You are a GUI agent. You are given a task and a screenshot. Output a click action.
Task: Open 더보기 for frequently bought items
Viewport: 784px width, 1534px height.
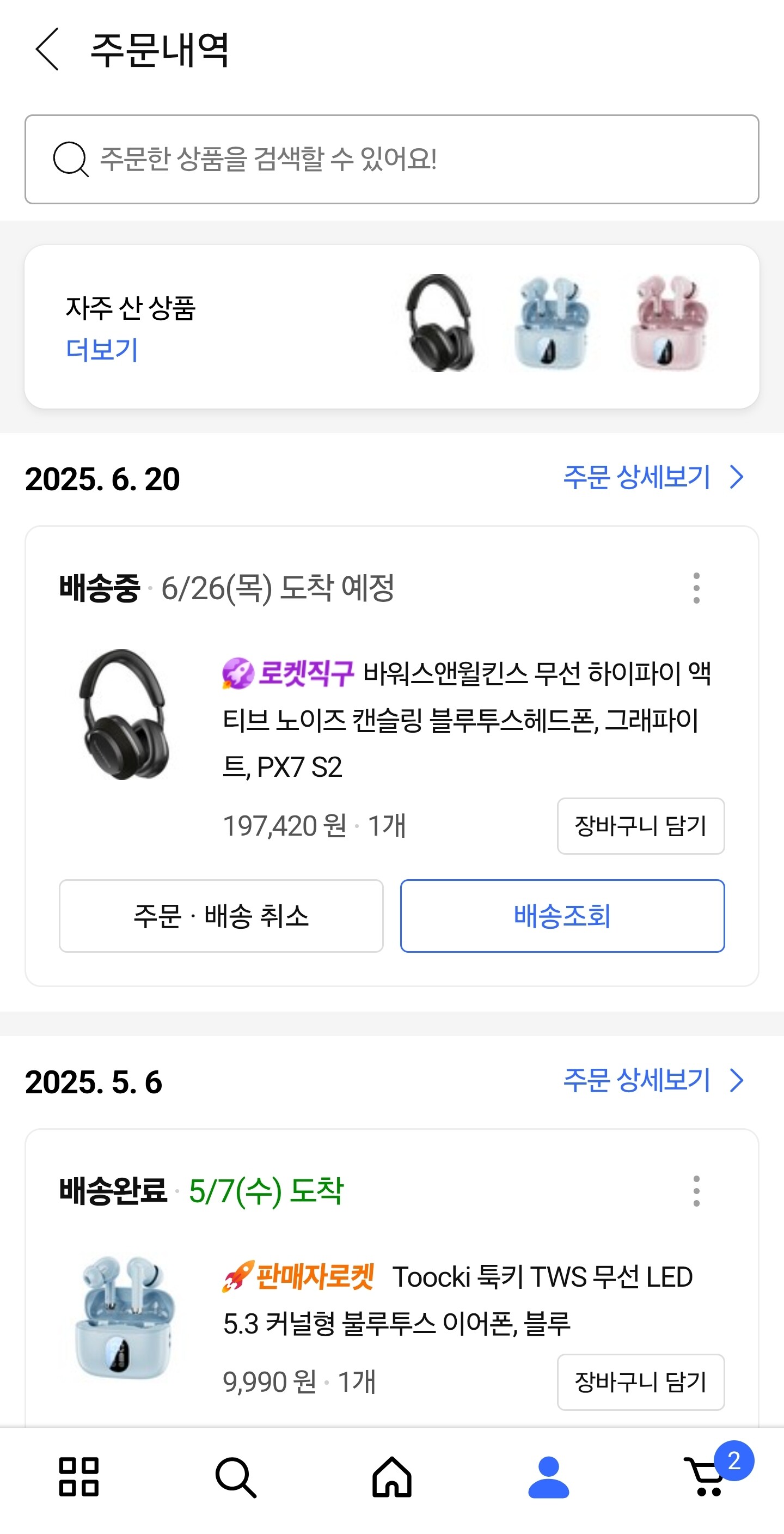102,350
